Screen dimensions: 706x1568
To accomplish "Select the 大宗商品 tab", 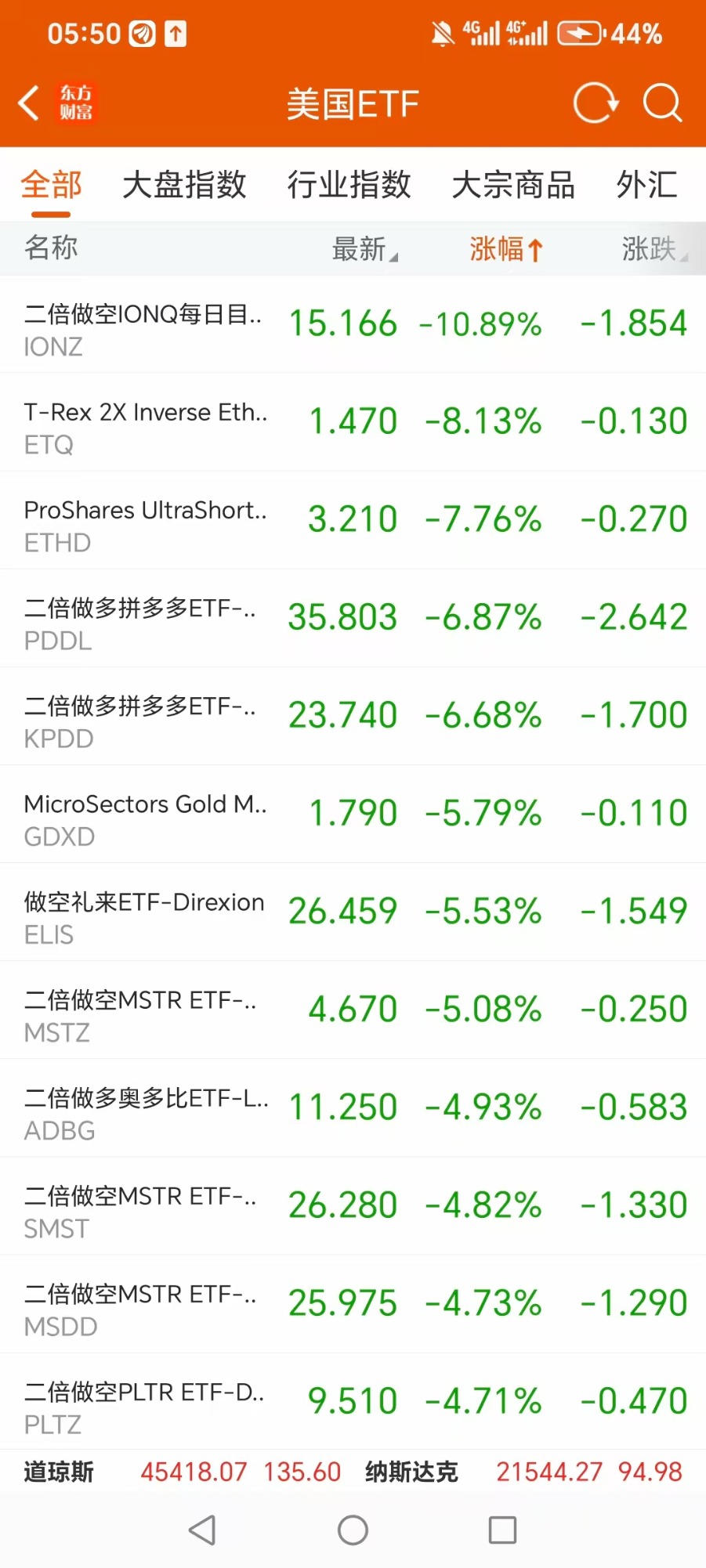I will point(513,185).
